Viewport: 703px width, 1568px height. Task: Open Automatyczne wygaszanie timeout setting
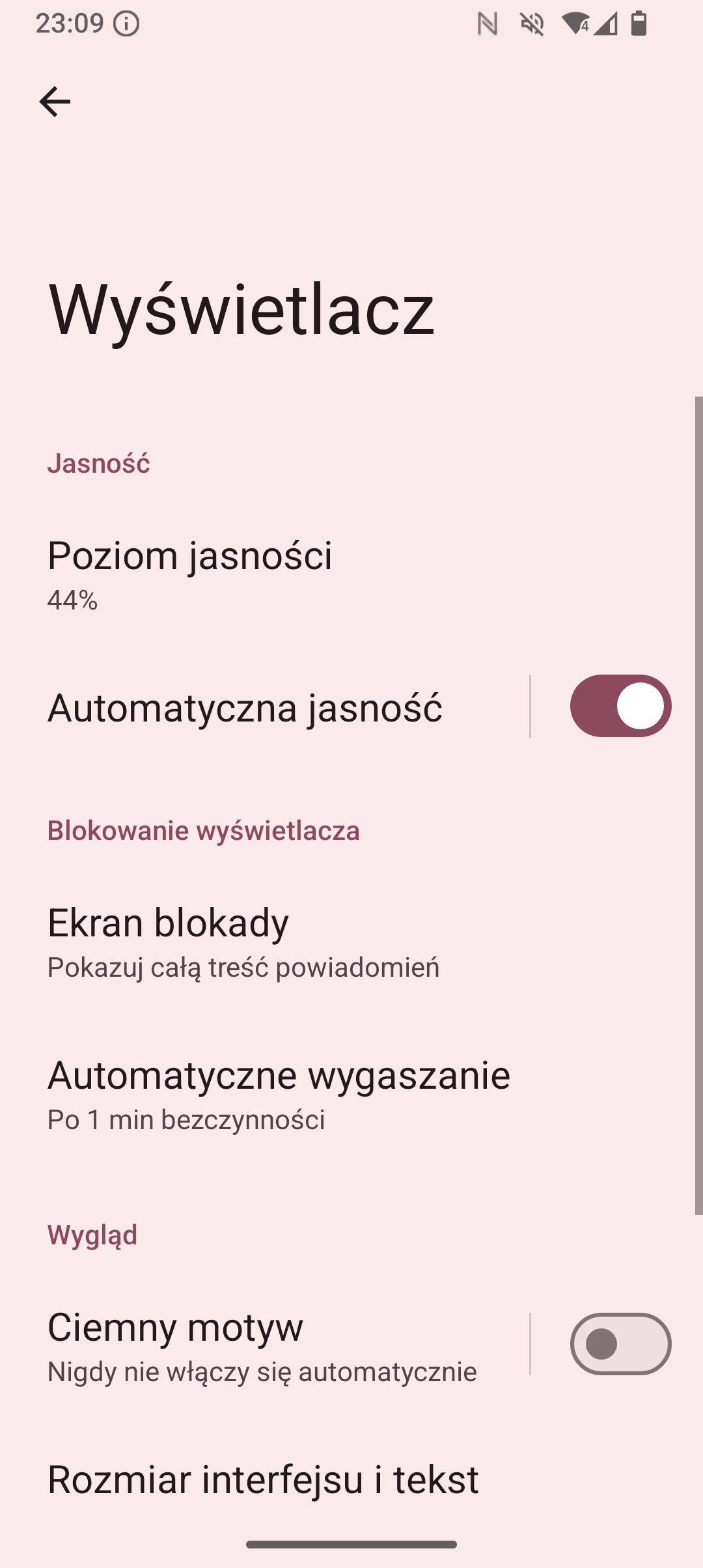point(351,1095)
